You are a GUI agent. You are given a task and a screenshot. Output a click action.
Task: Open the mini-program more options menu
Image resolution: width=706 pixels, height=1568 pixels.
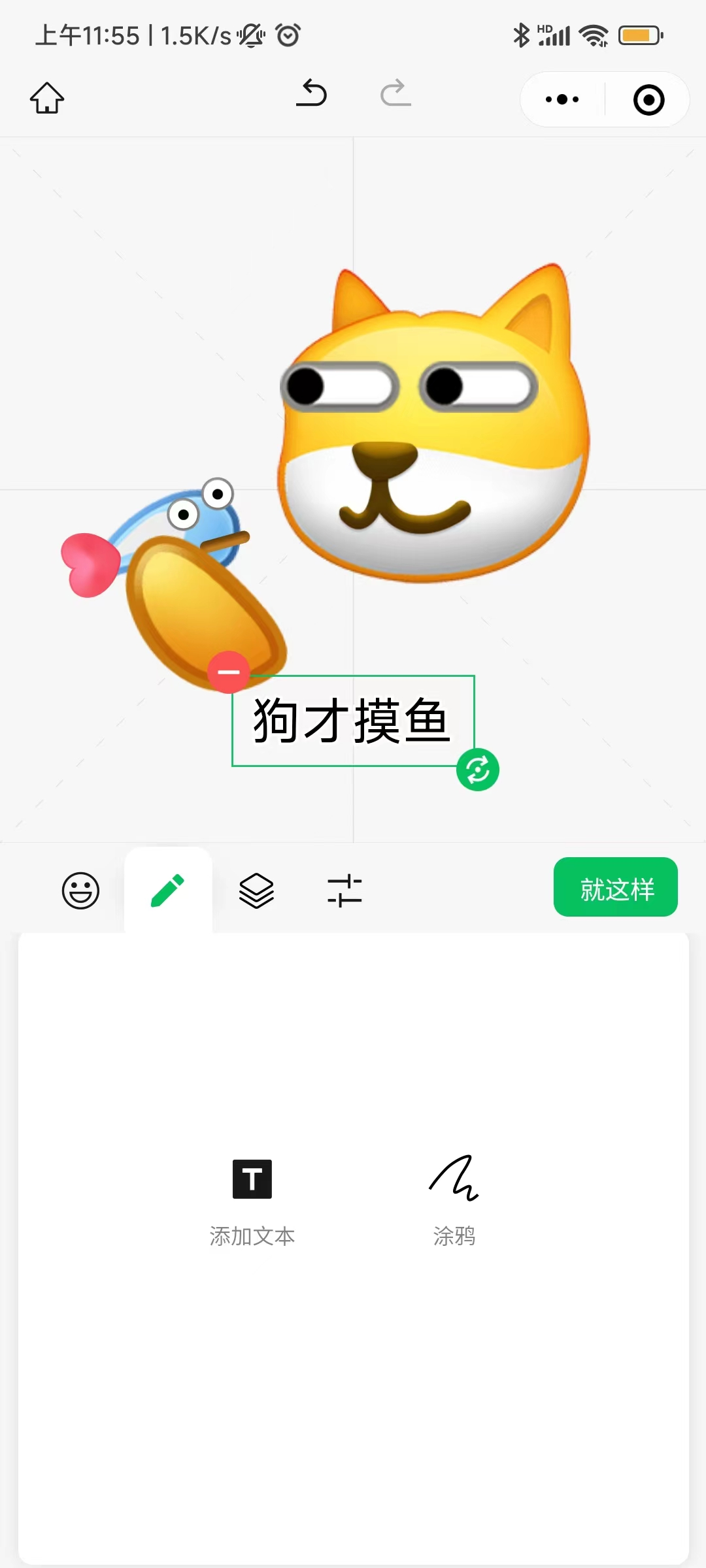point(561,99)
